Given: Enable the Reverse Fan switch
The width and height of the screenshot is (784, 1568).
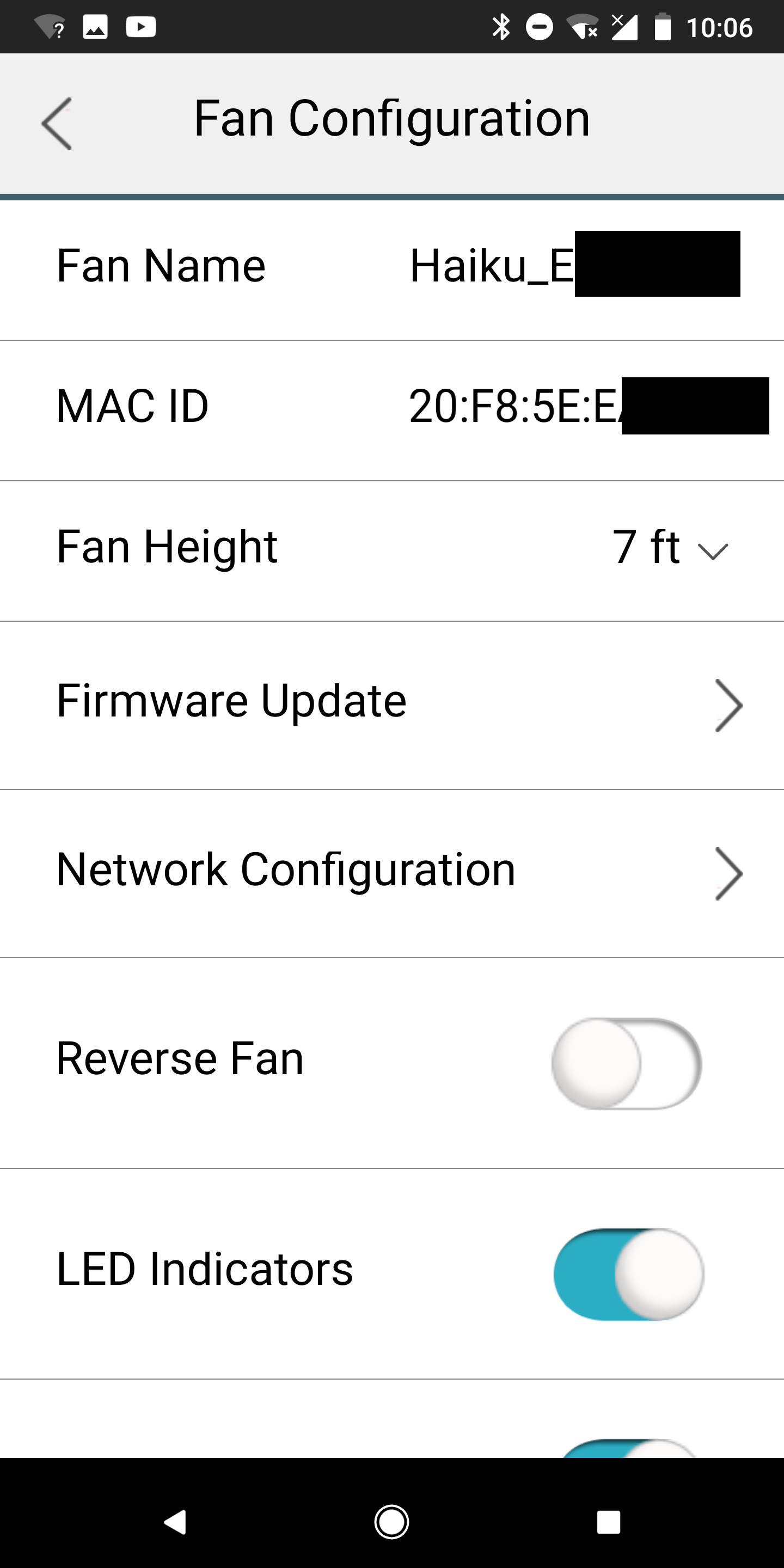Looking at the screenshot, I should pos(627,1063).
